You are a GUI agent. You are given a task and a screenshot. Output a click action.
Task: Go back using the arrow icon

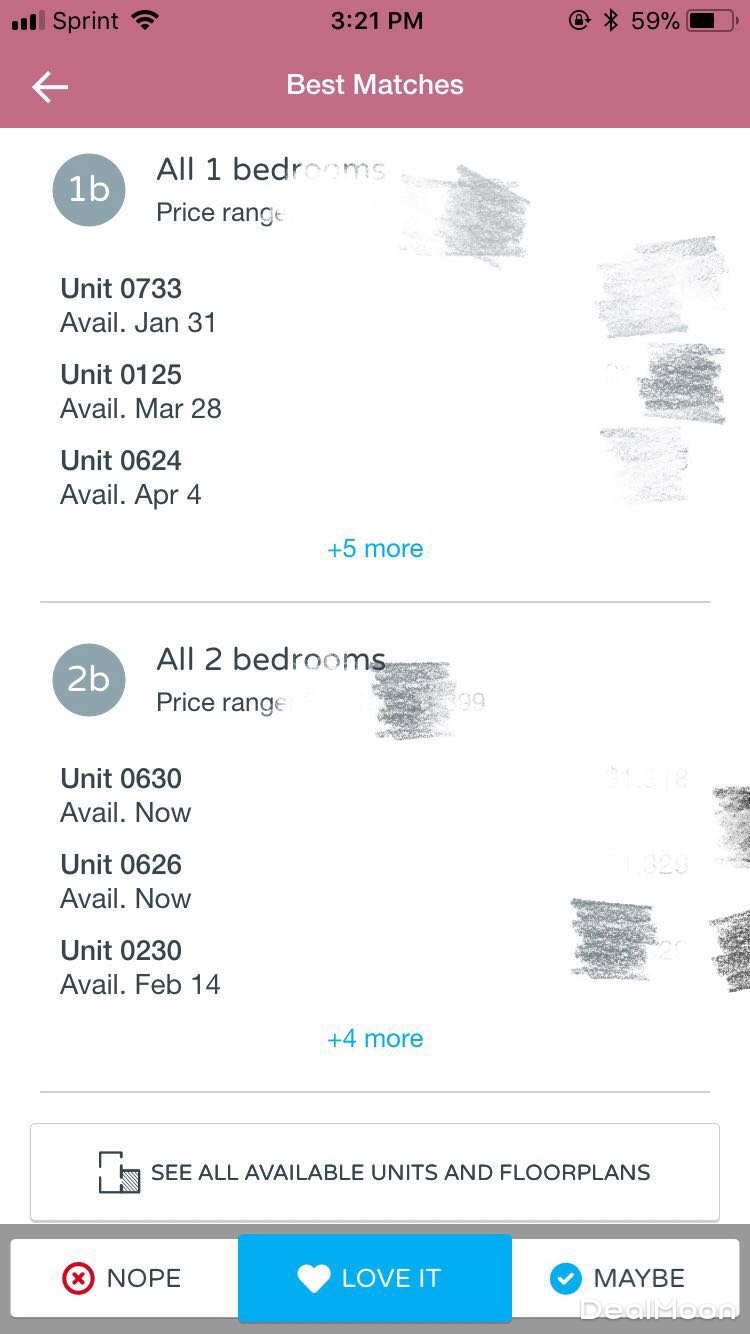pos(50,87)
